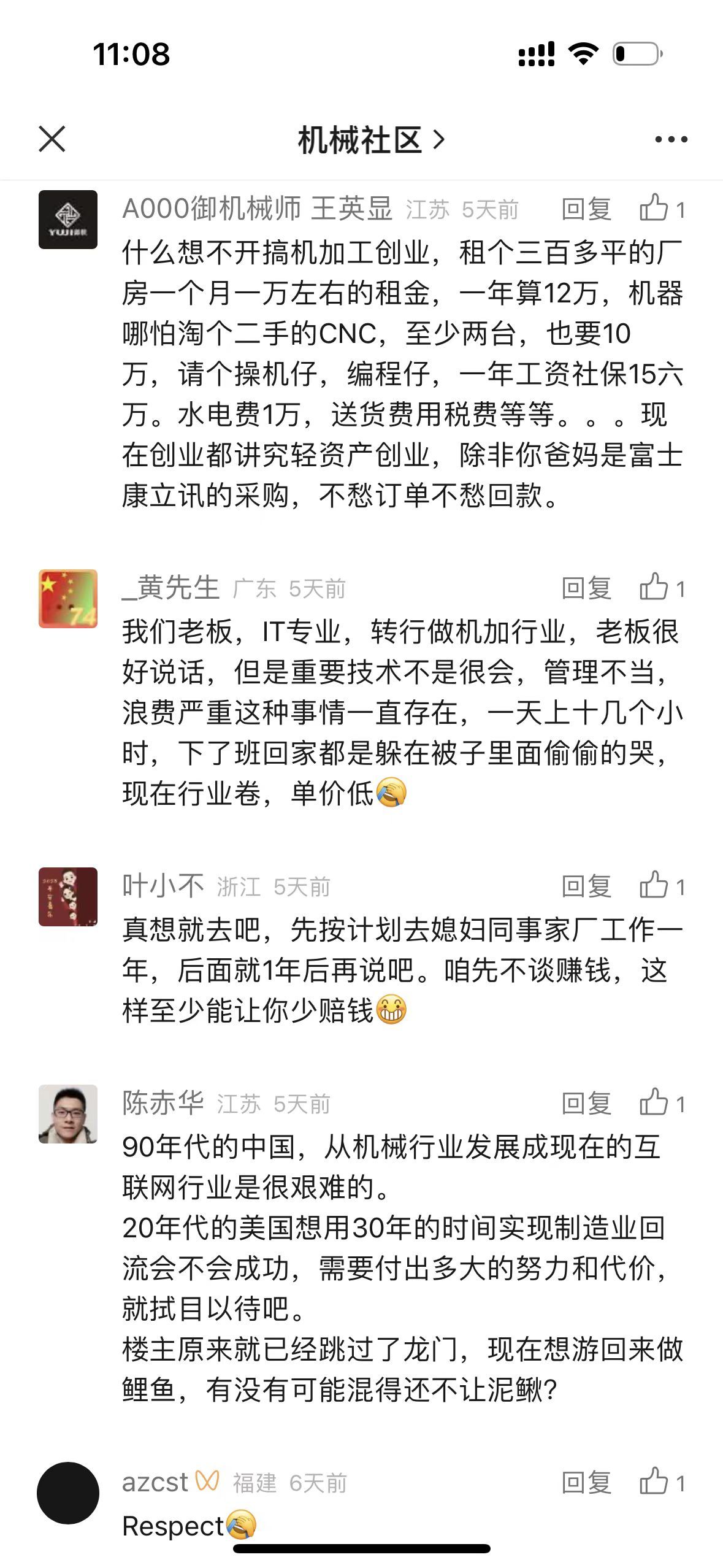
Task: Open the three-dot overflow menu
Action: coord(671,140)
